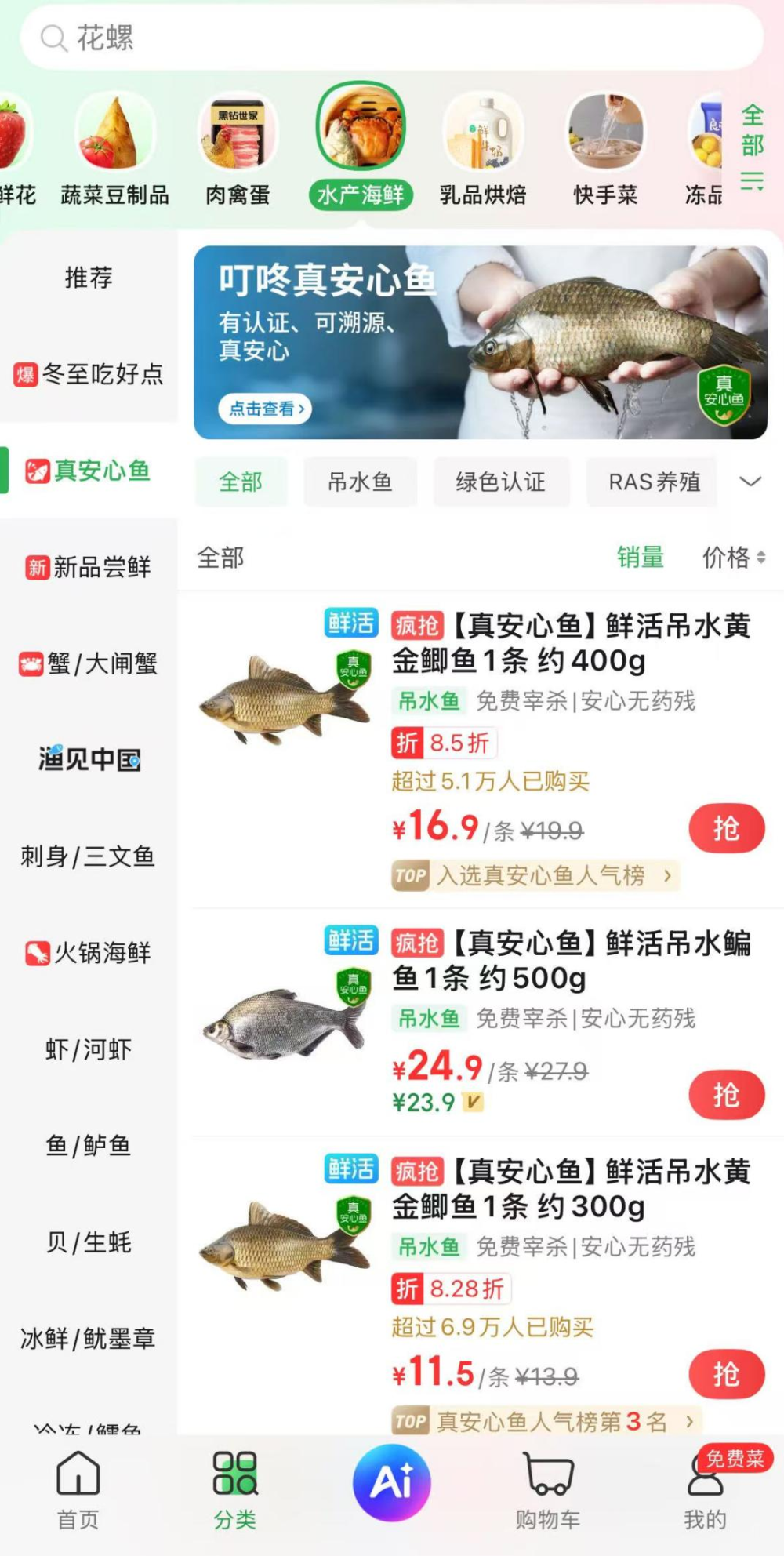Tap 点击查看 on the banner
Screen dimensions: 784x1556
click(263, 409)
